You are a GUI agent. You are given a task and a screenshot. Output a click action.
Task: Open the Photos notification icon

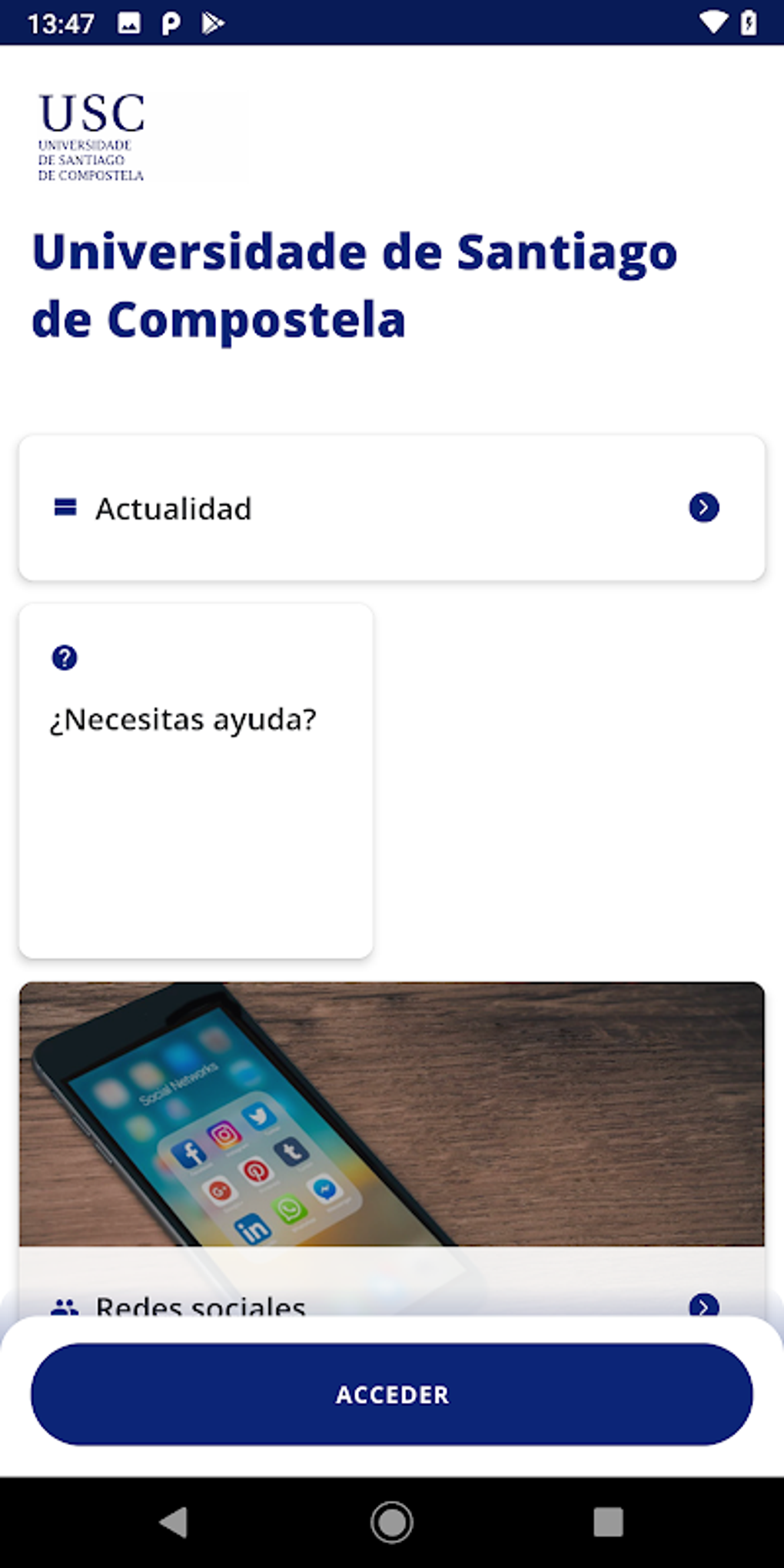128,23
